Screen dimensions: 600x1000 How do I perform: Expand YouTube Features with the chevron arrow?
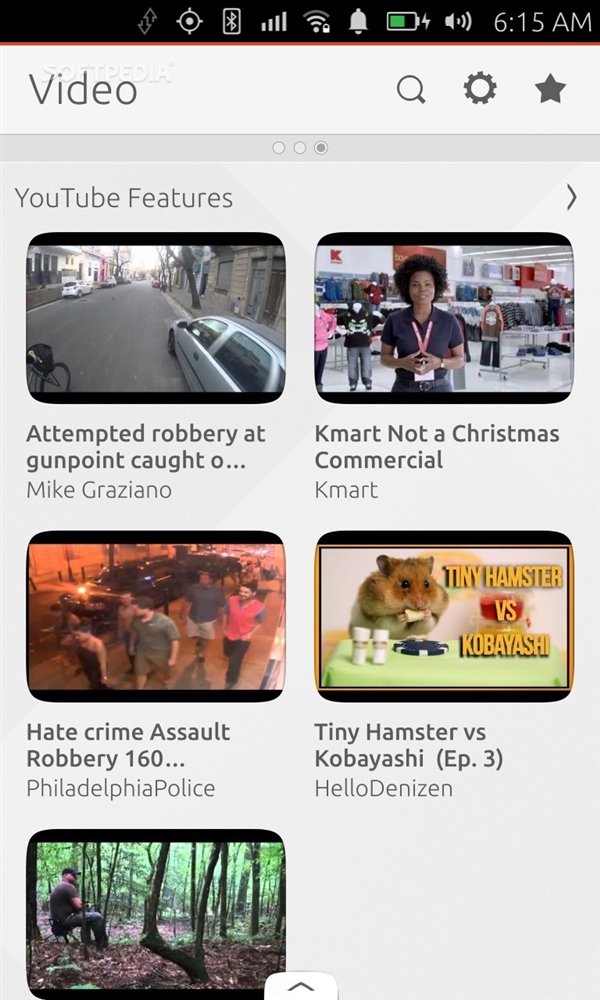pos(571,198)
